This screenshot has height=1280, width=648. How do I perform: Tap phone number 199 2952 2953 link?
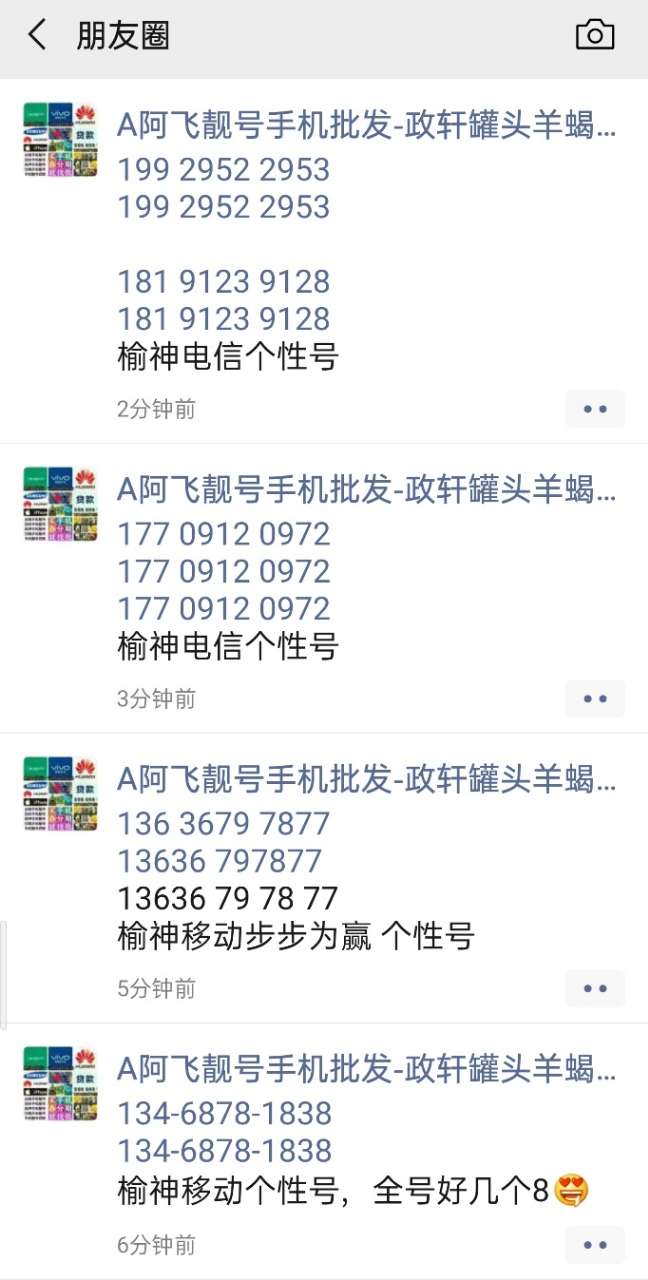click(x=224, y=169)
